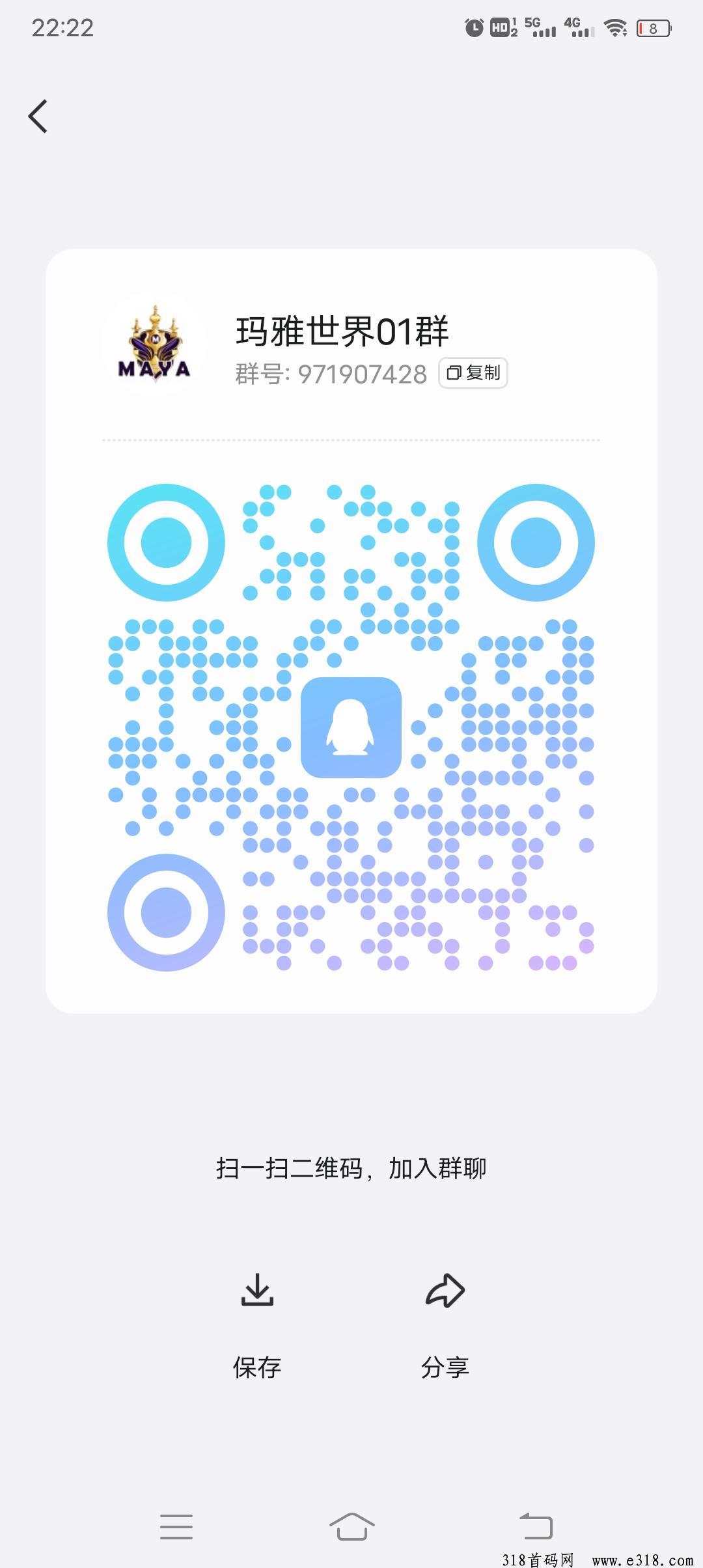This screenshot has height=1568, width=703.
Task: Copy the group number 971907428
Action: 473,373
